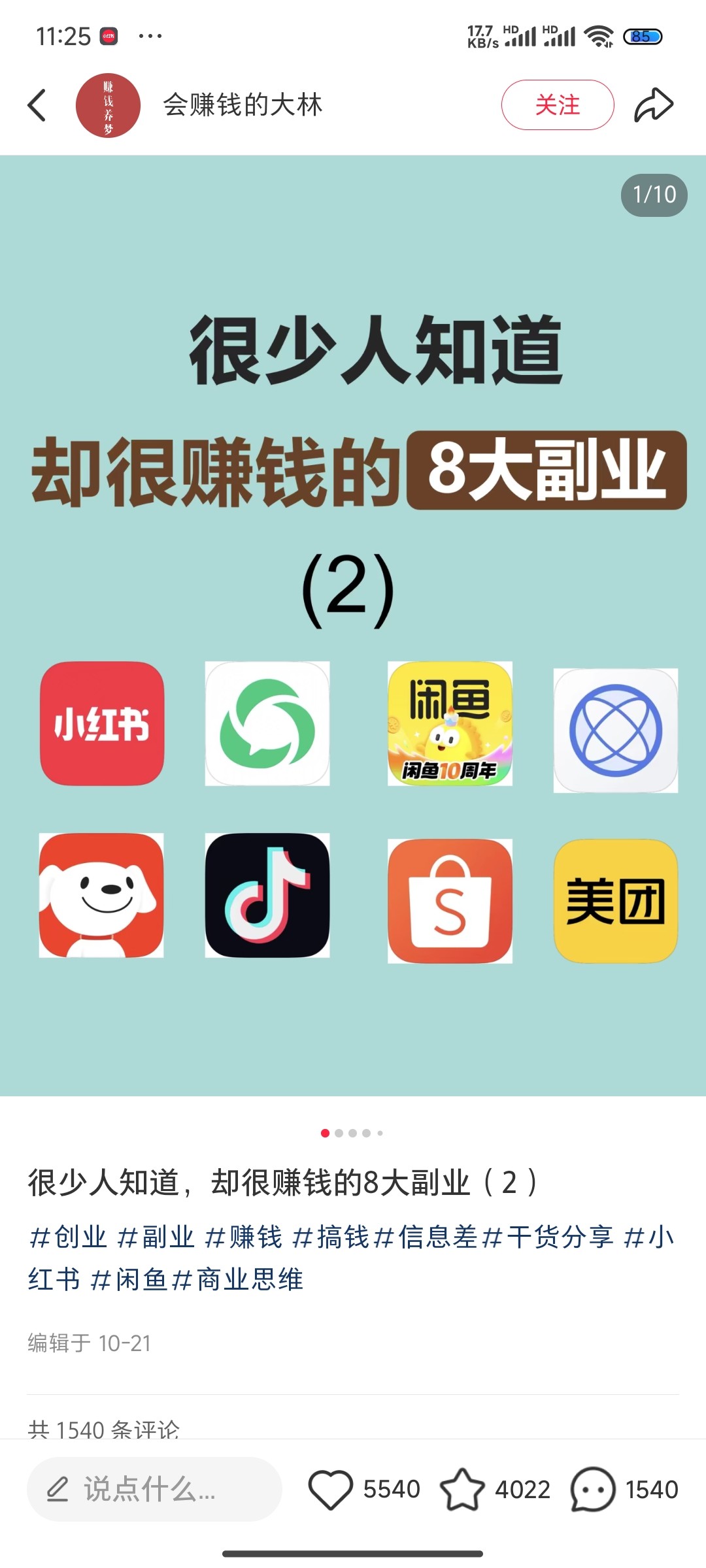Image resolution: width=706 pixels, height=1568 pixels.
Task: Open 会赚钱的大林's profile avatar
Action: point(108,105)
